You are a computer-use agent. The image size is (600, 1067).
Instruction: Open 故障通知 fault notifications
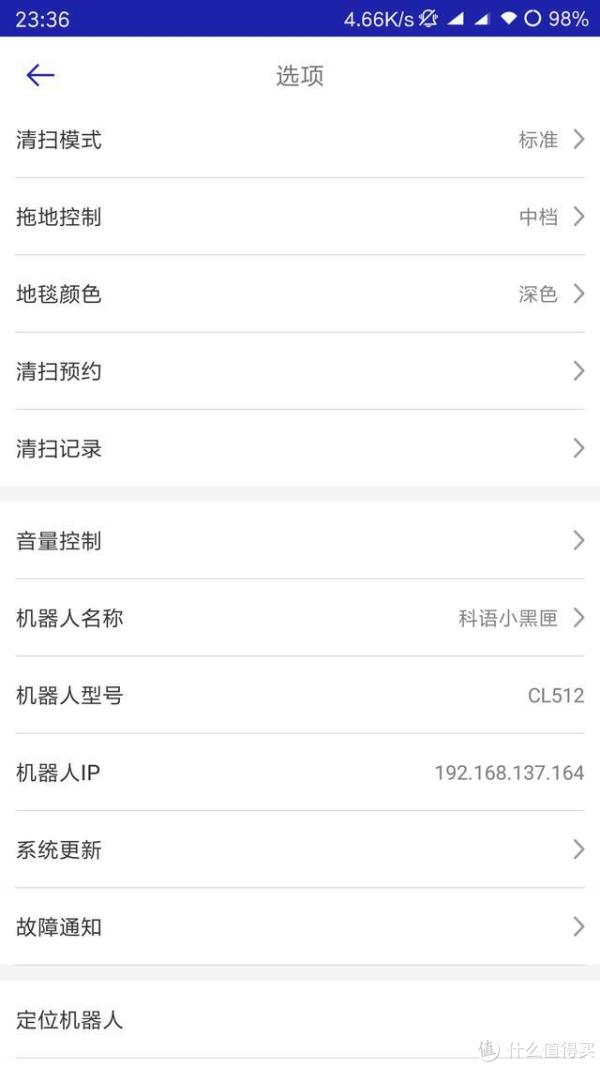coord(300,927)
